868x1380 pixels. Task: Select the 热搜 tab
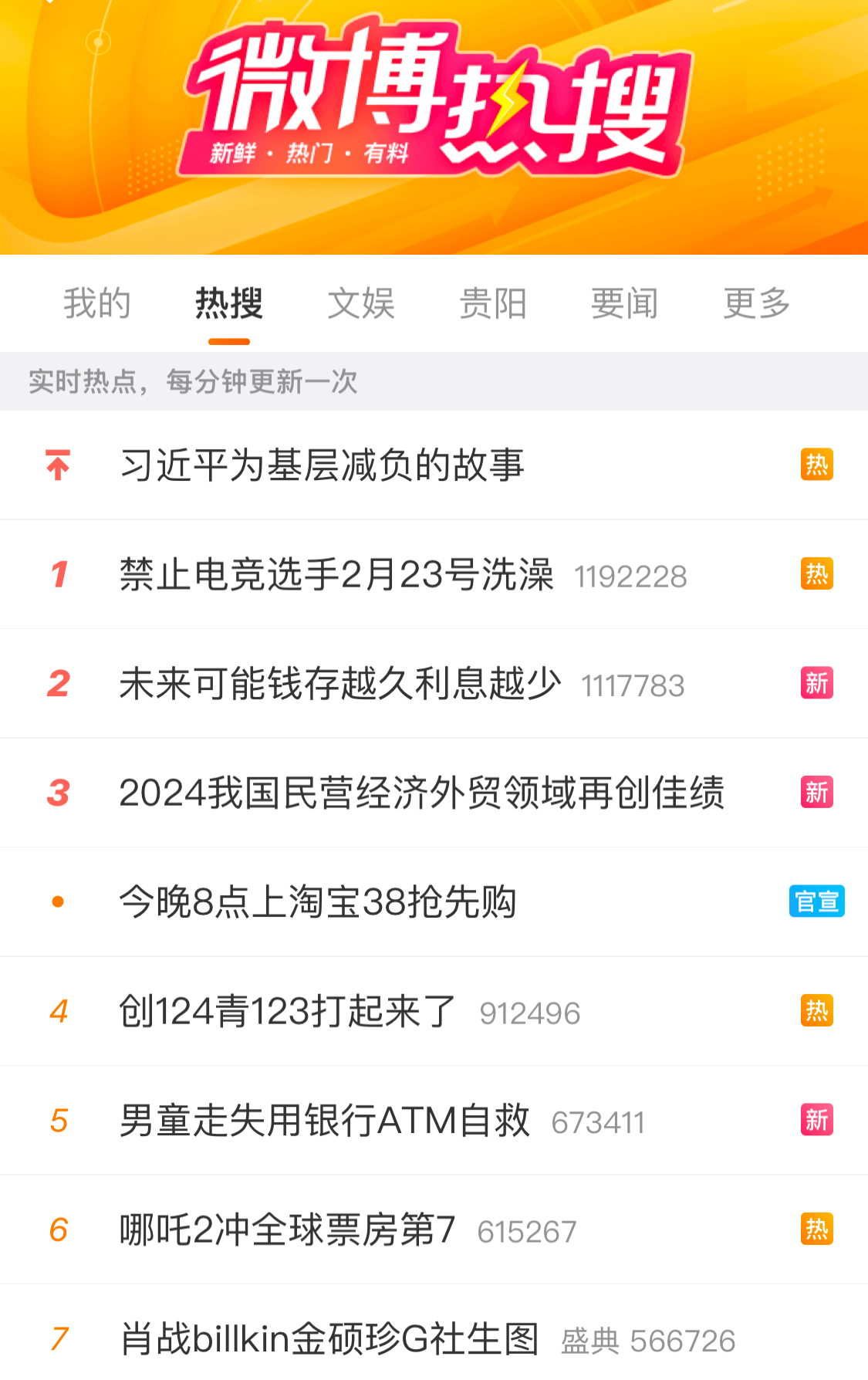[229, 303]
